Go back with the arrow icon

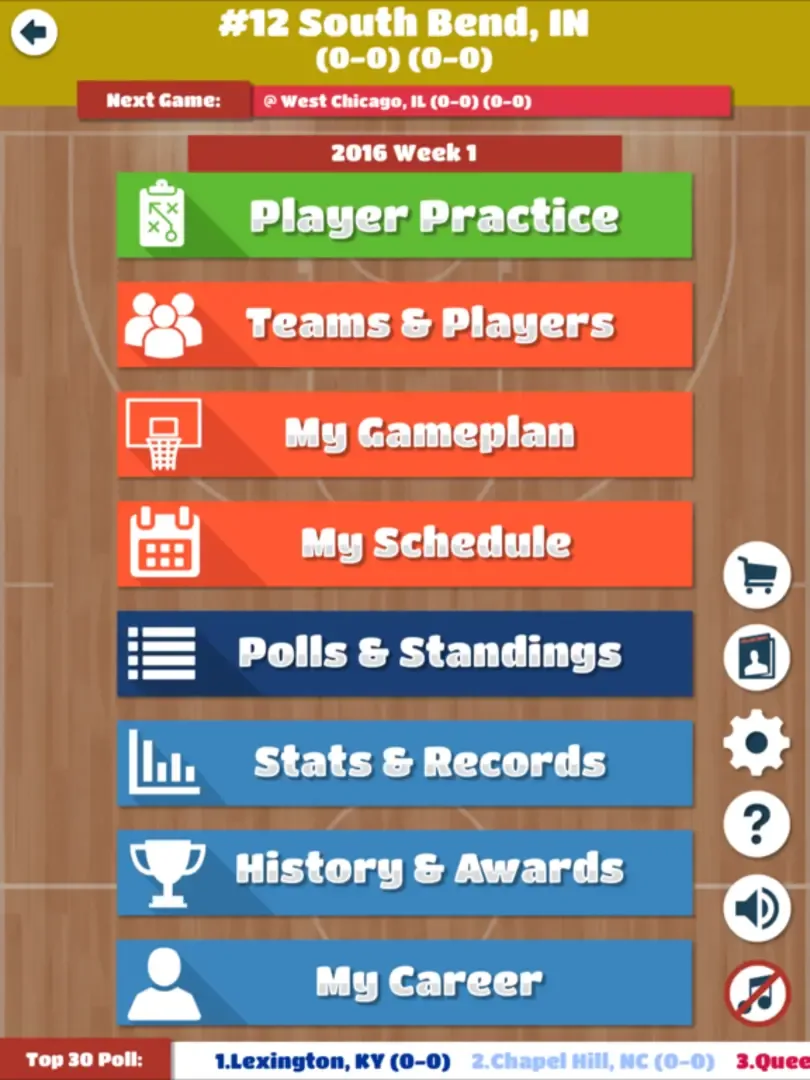(34, 33)
